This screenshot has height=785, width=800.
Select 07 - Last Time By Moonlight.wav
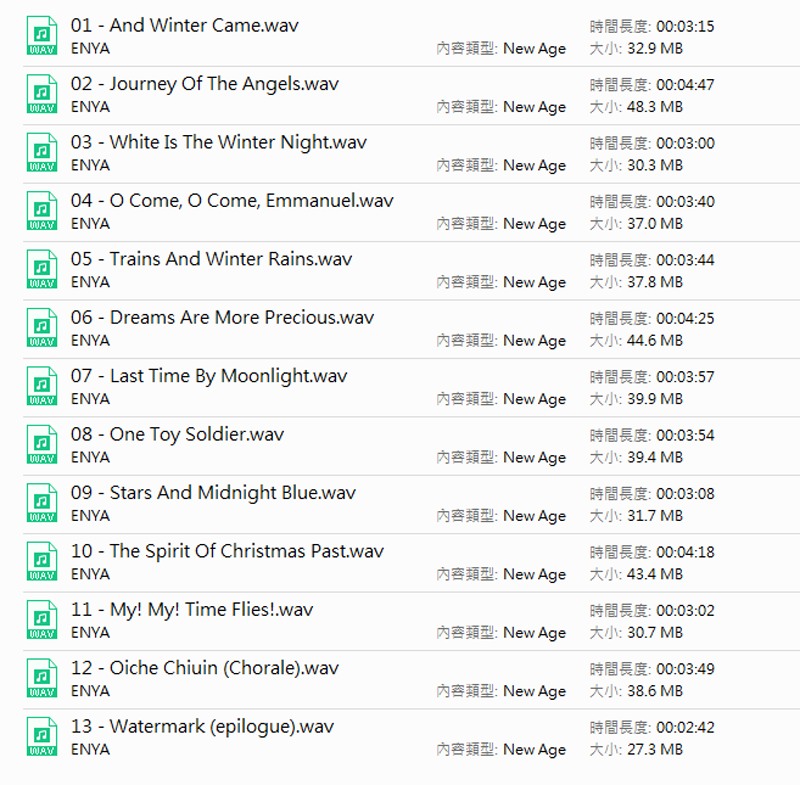[x=209, y=376]
